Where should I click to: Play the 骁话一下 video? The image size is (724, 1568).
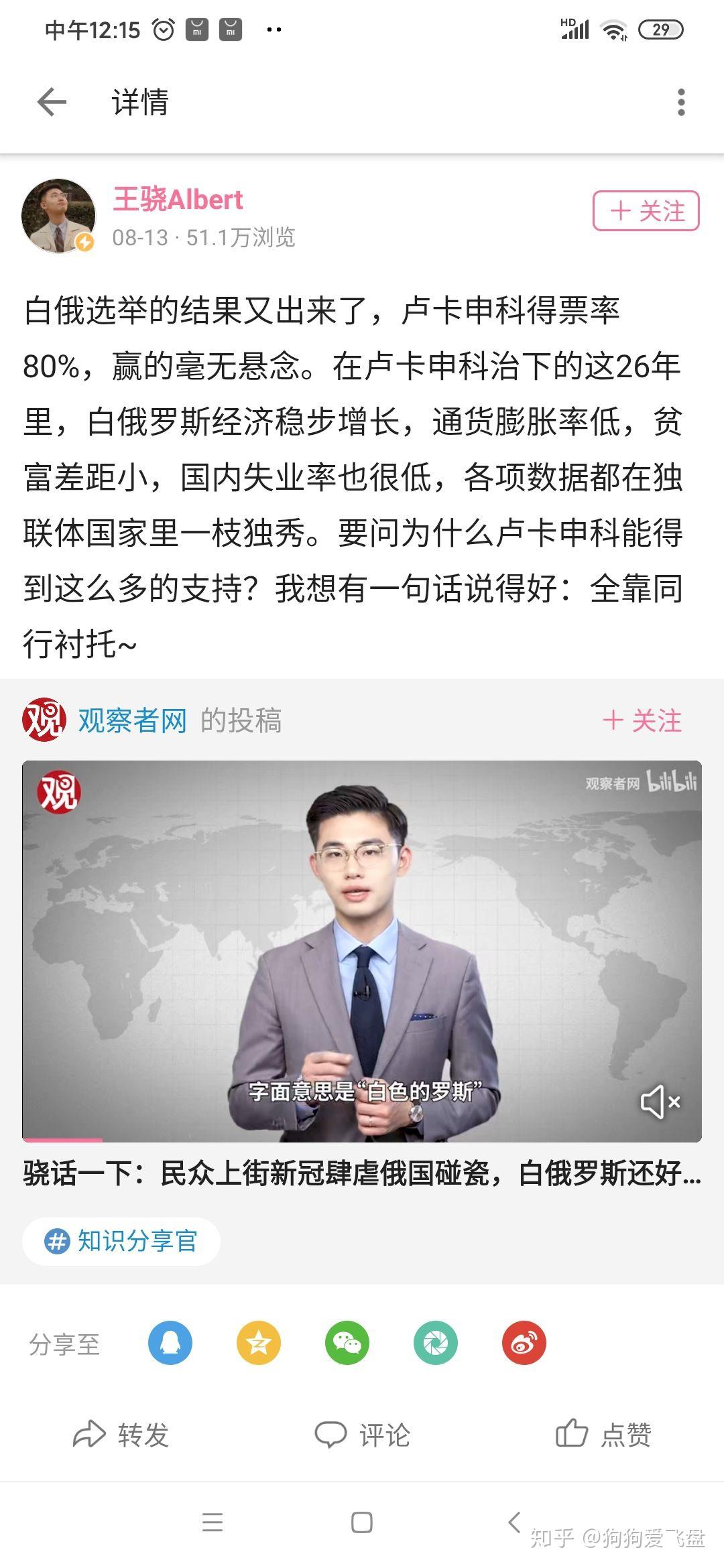(x=362, y=952)
